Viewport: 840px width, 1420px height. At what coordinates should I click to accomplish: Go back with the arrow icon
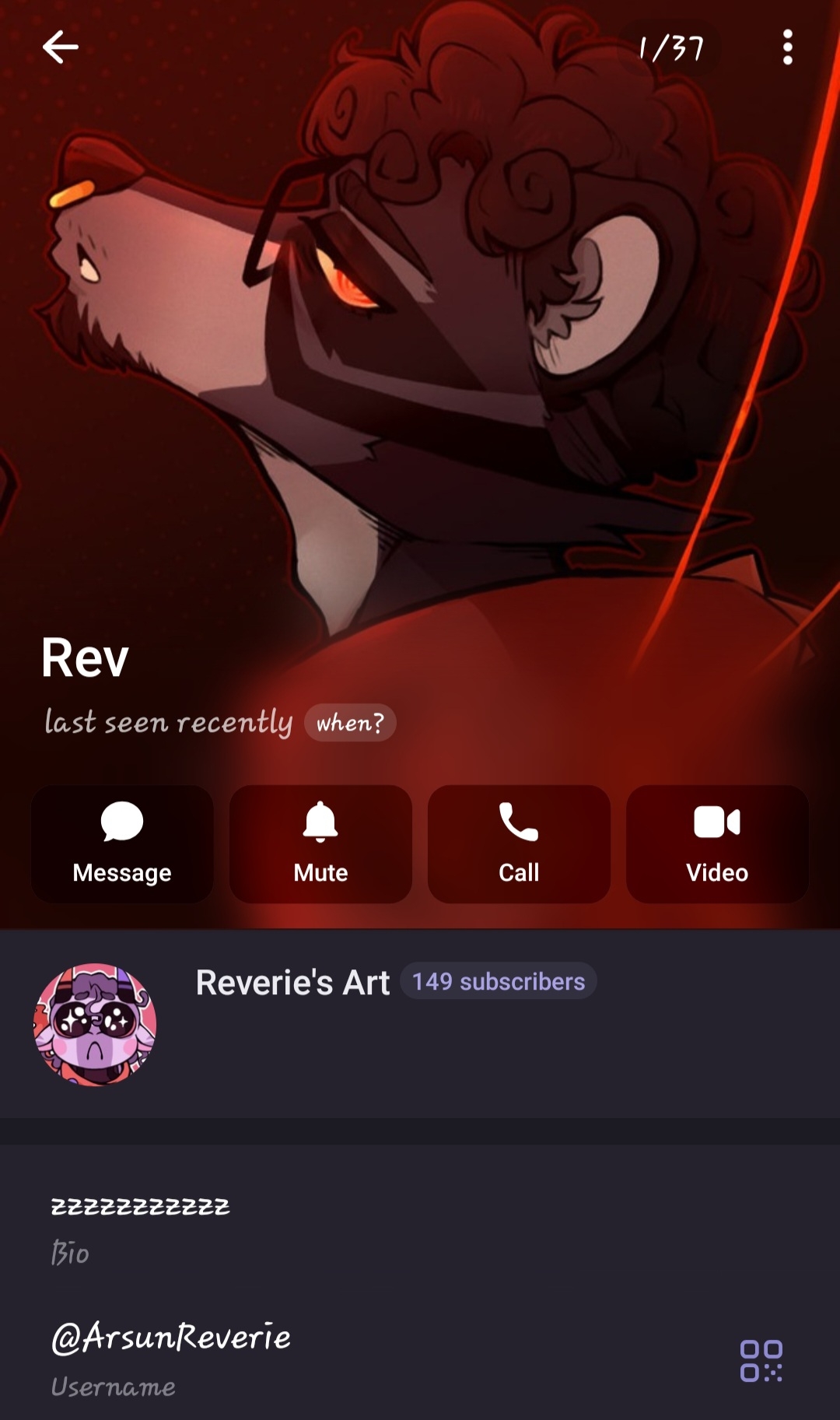[x=60, y=47]
